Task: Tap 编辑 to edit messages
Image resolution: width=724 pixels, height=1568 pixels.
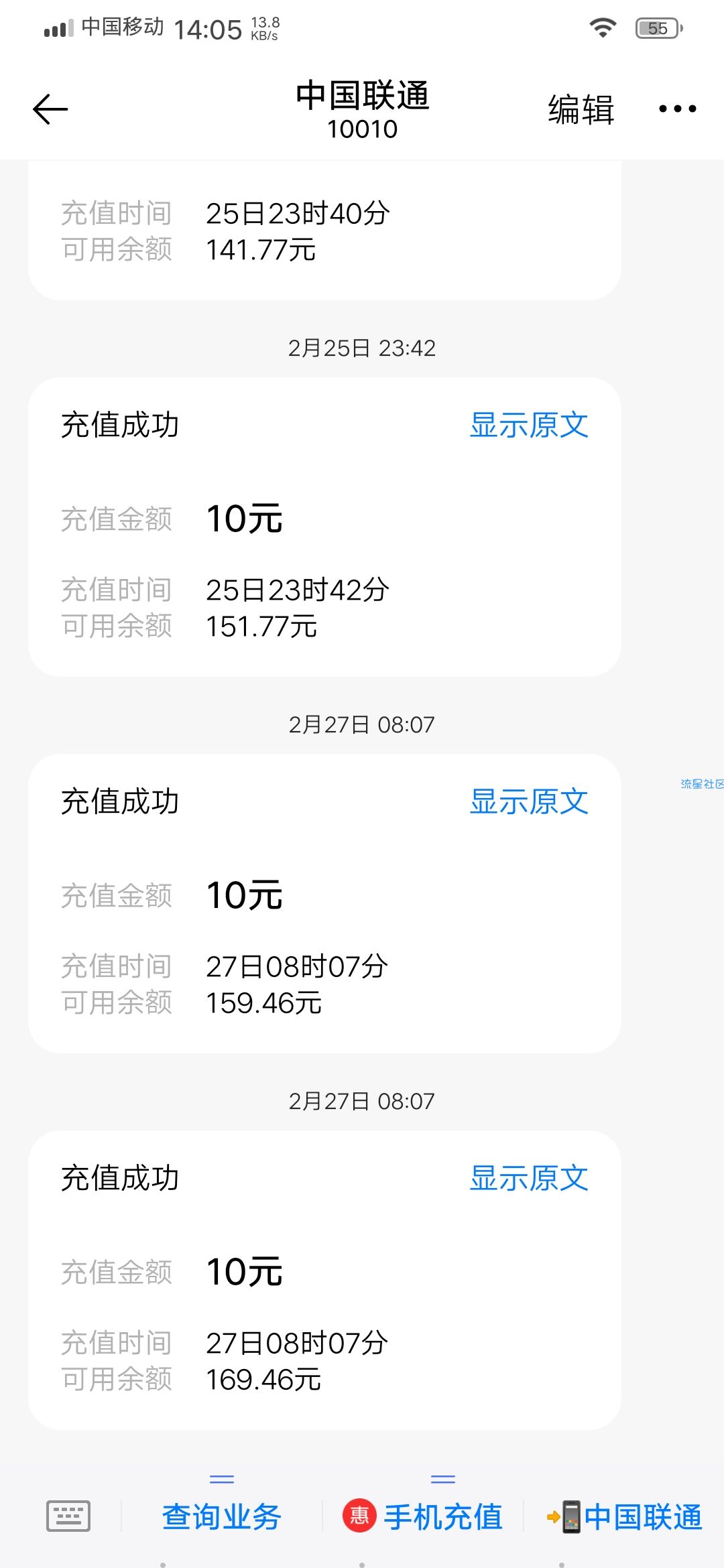Action: click(581, 109)
